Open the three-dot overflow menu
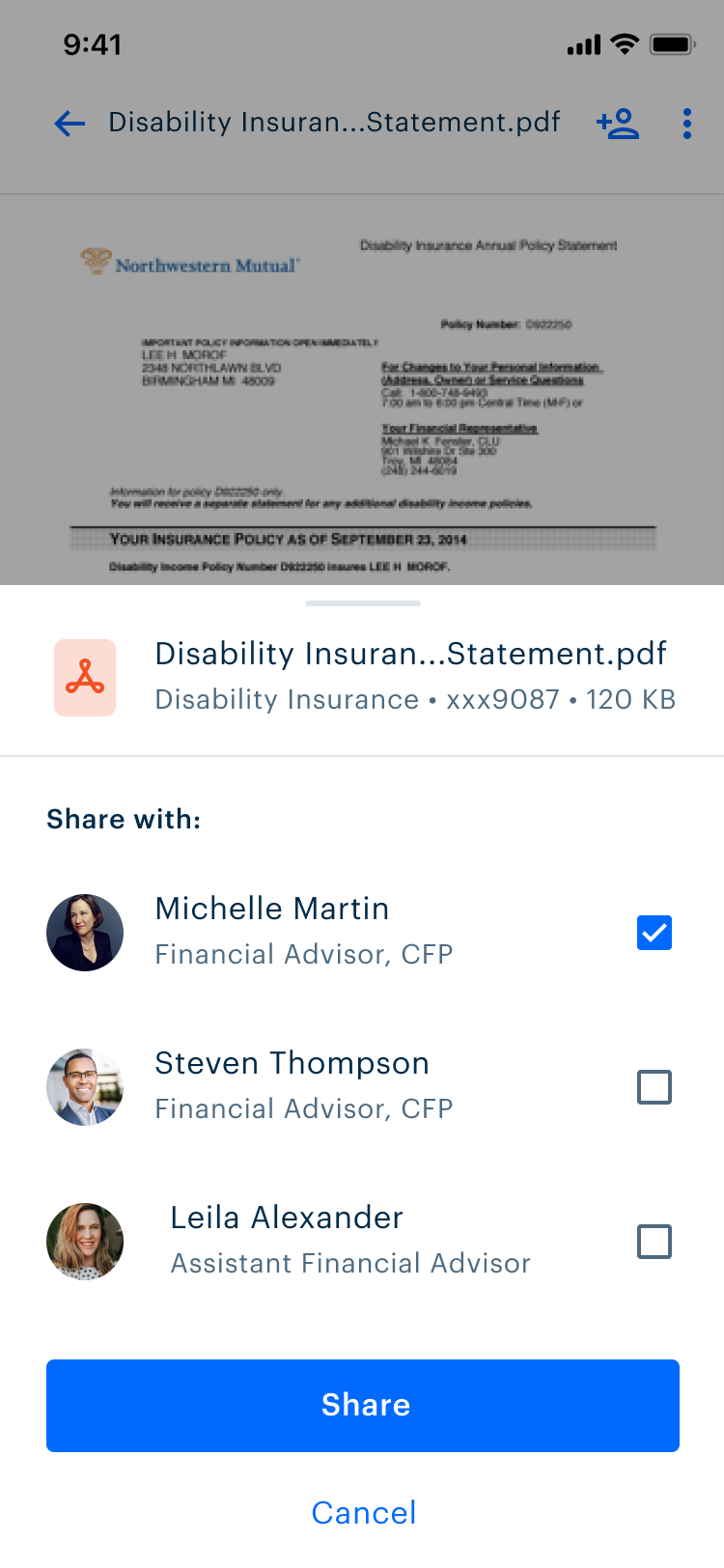 tap(687, 124)
